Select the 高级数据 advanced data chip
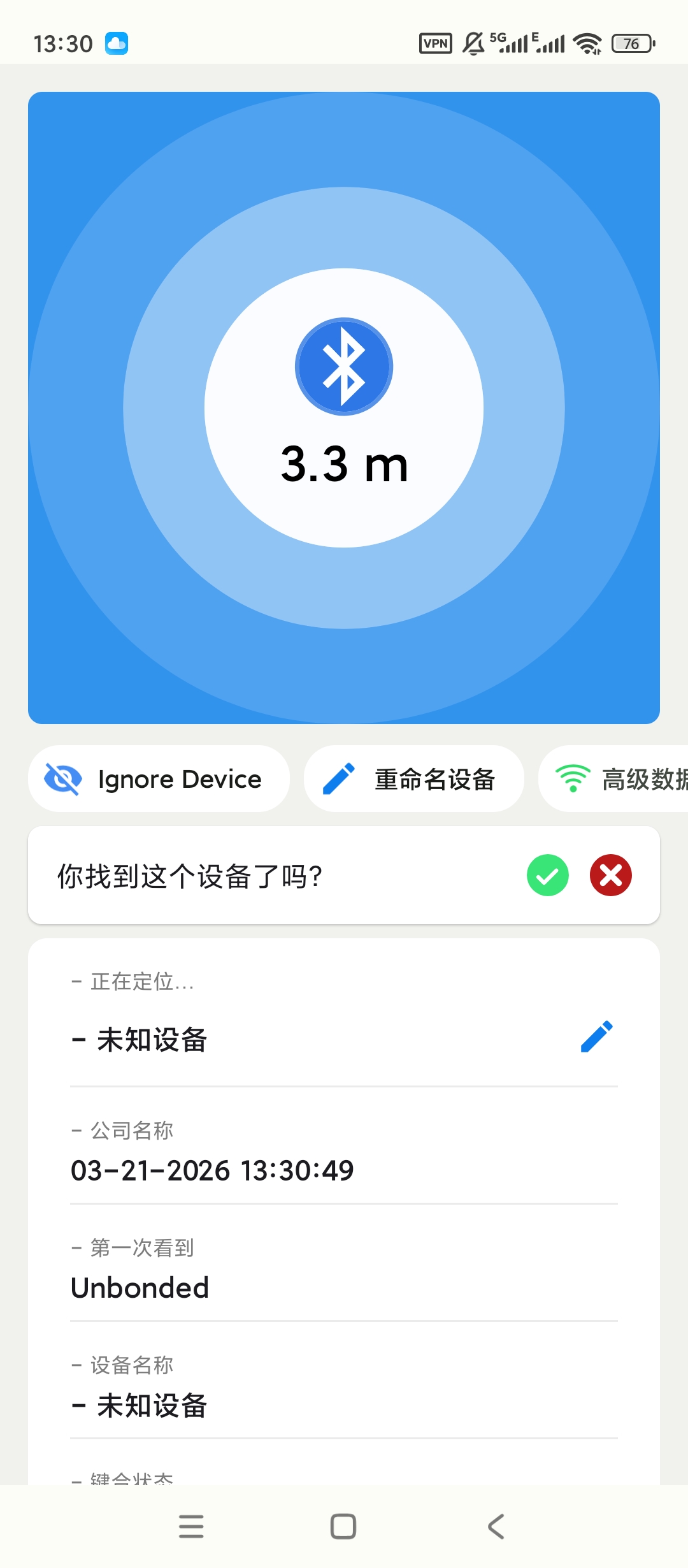The width and height of the screenshot is (688, 1568). click(x=631, y=778)
